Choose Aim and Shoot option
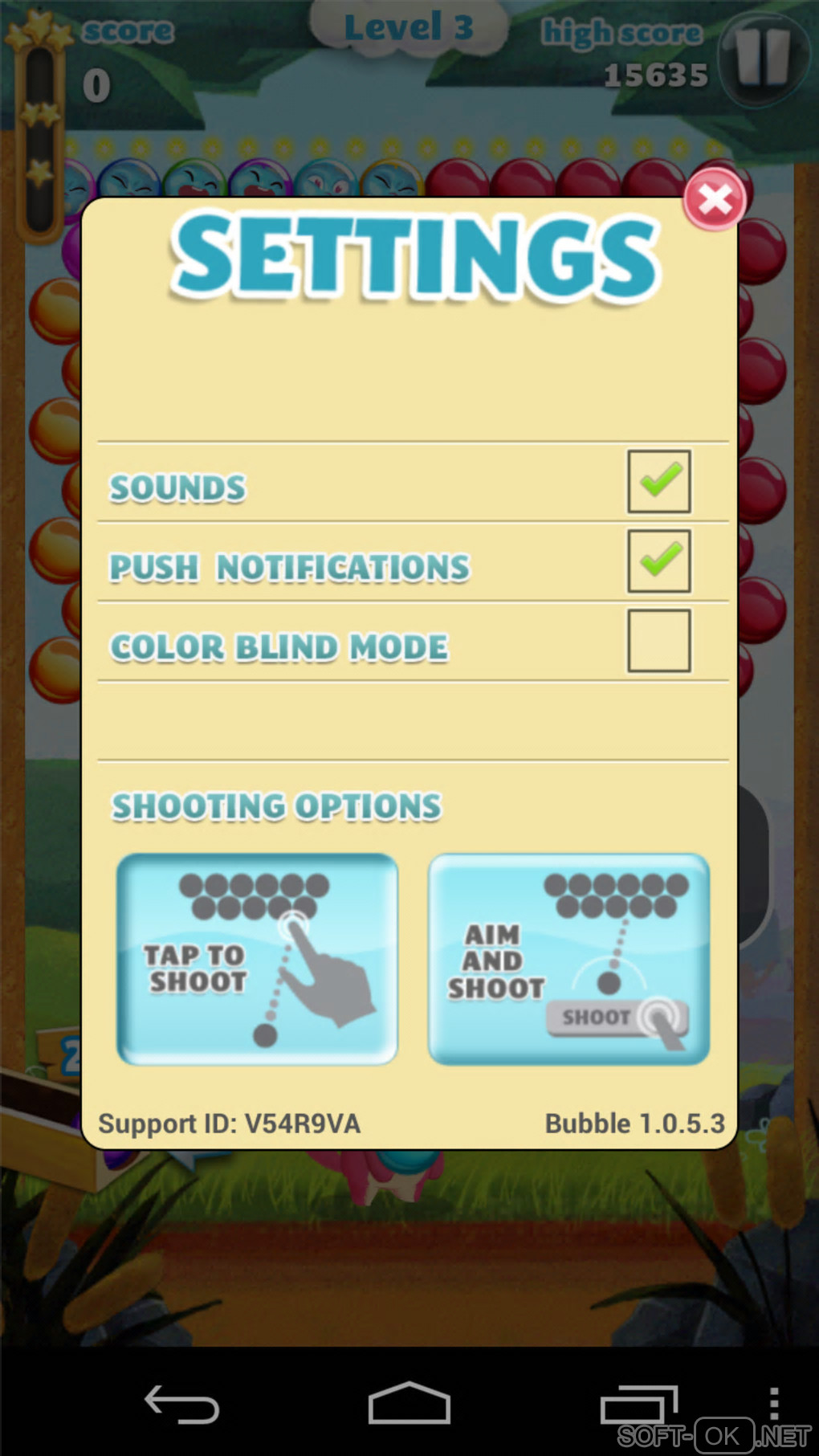Viewport: 819px width, 1456px height. coord(568,959)
